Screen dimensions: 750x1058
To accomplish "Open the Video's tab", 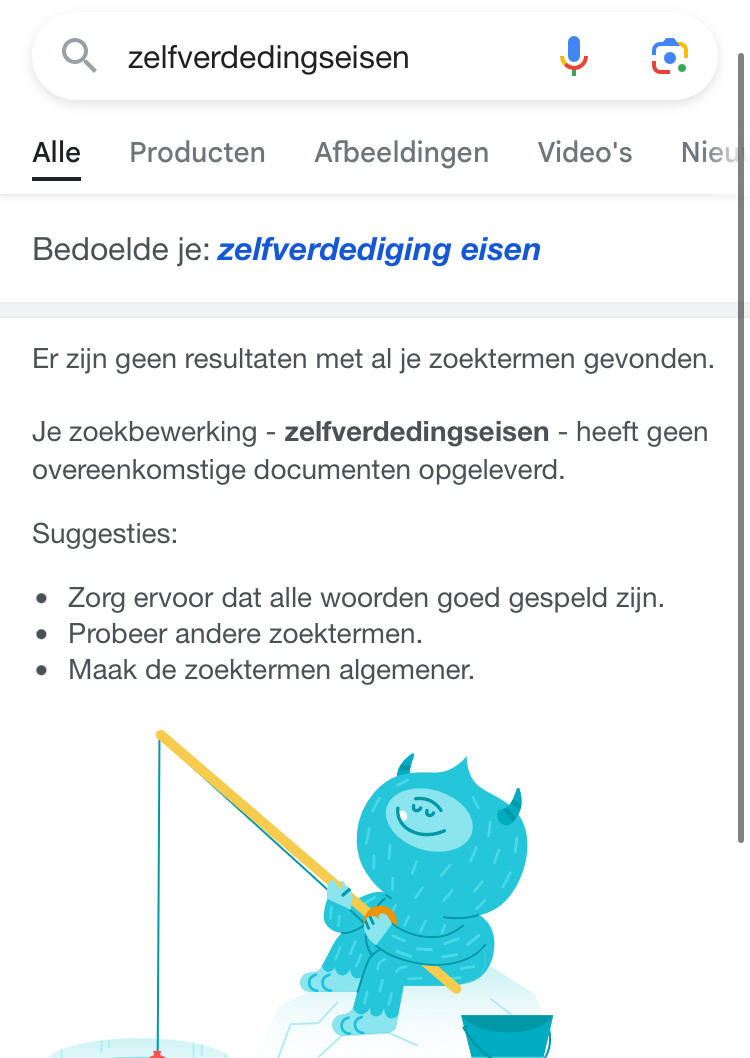I will [585, 153].
